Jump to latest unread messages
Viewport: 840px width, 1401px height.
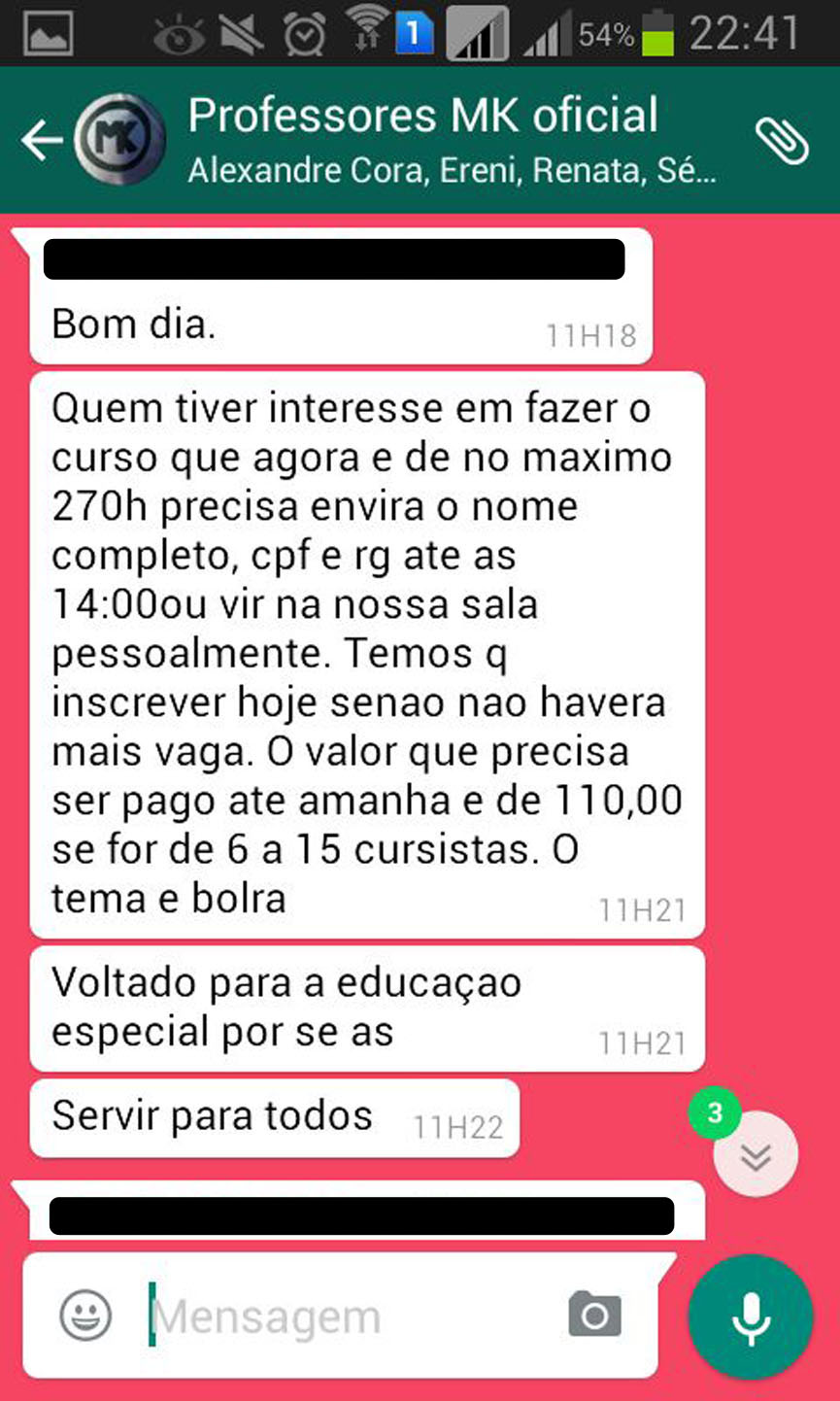755,1155
